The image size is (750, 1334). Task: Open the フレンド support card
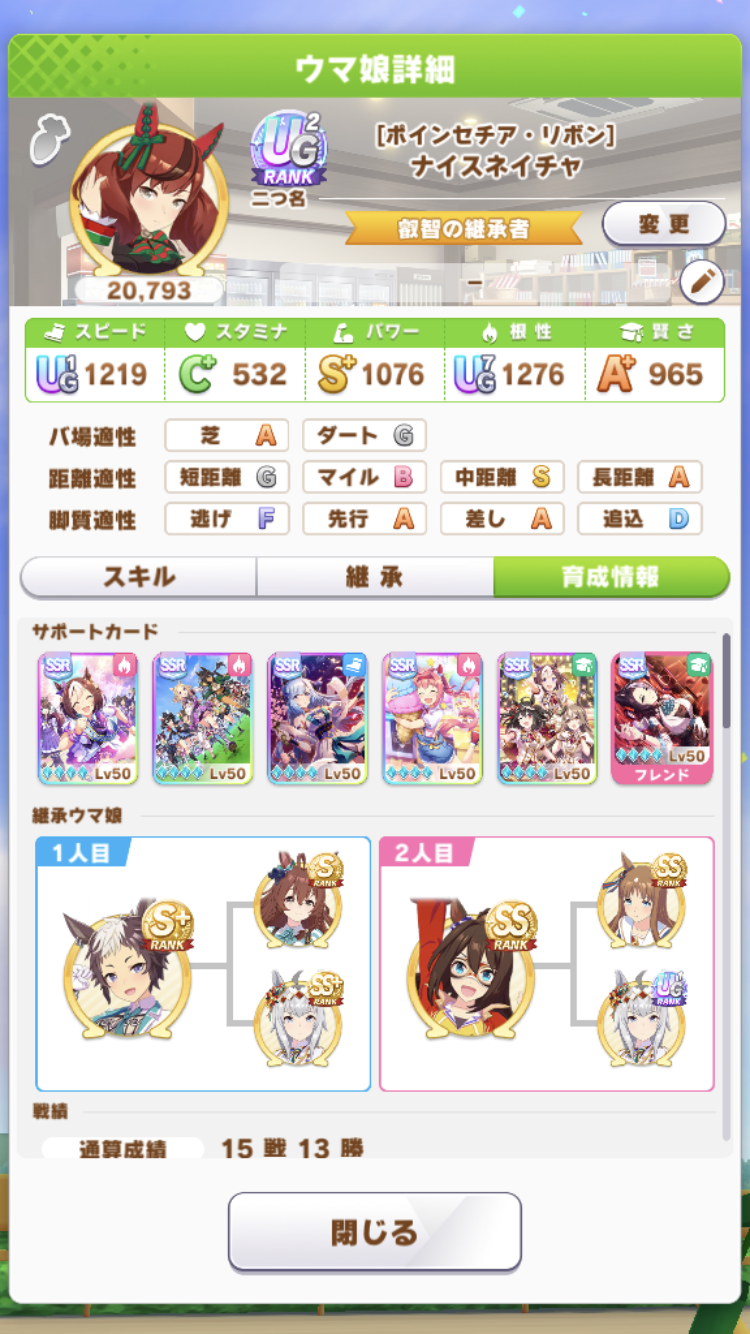click(x=661, y=717)
